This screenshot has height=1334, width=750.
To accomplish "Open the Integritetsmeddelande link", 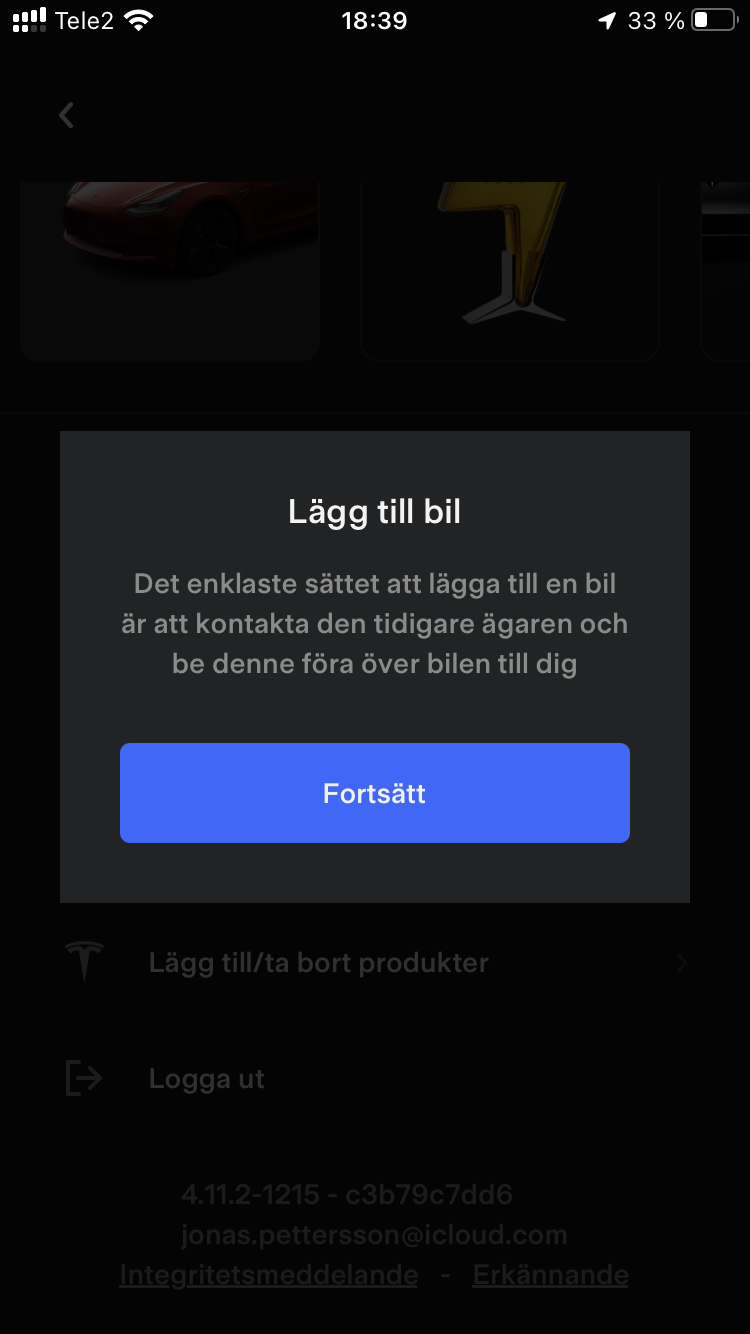I will point(268,1275).
